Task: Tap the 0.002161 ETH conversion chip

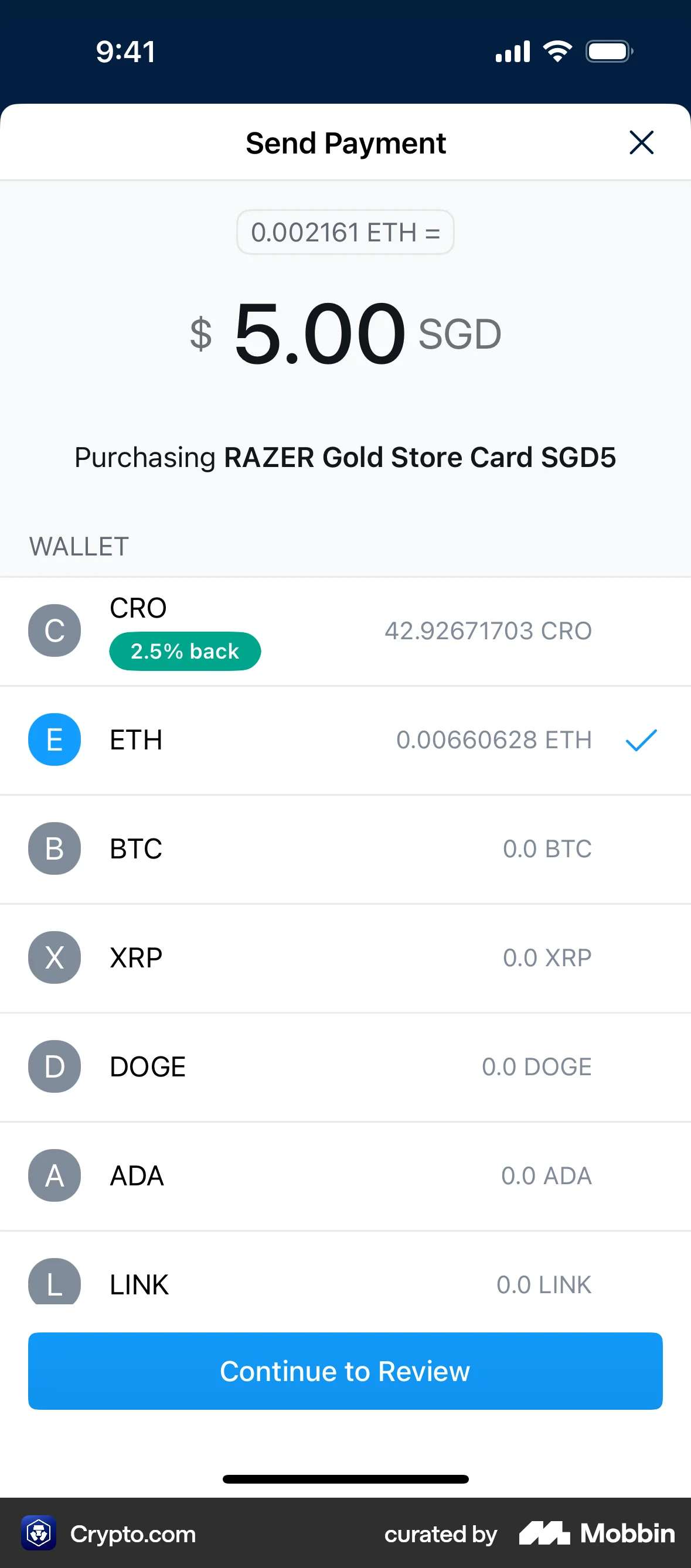Action: [345, 232]
